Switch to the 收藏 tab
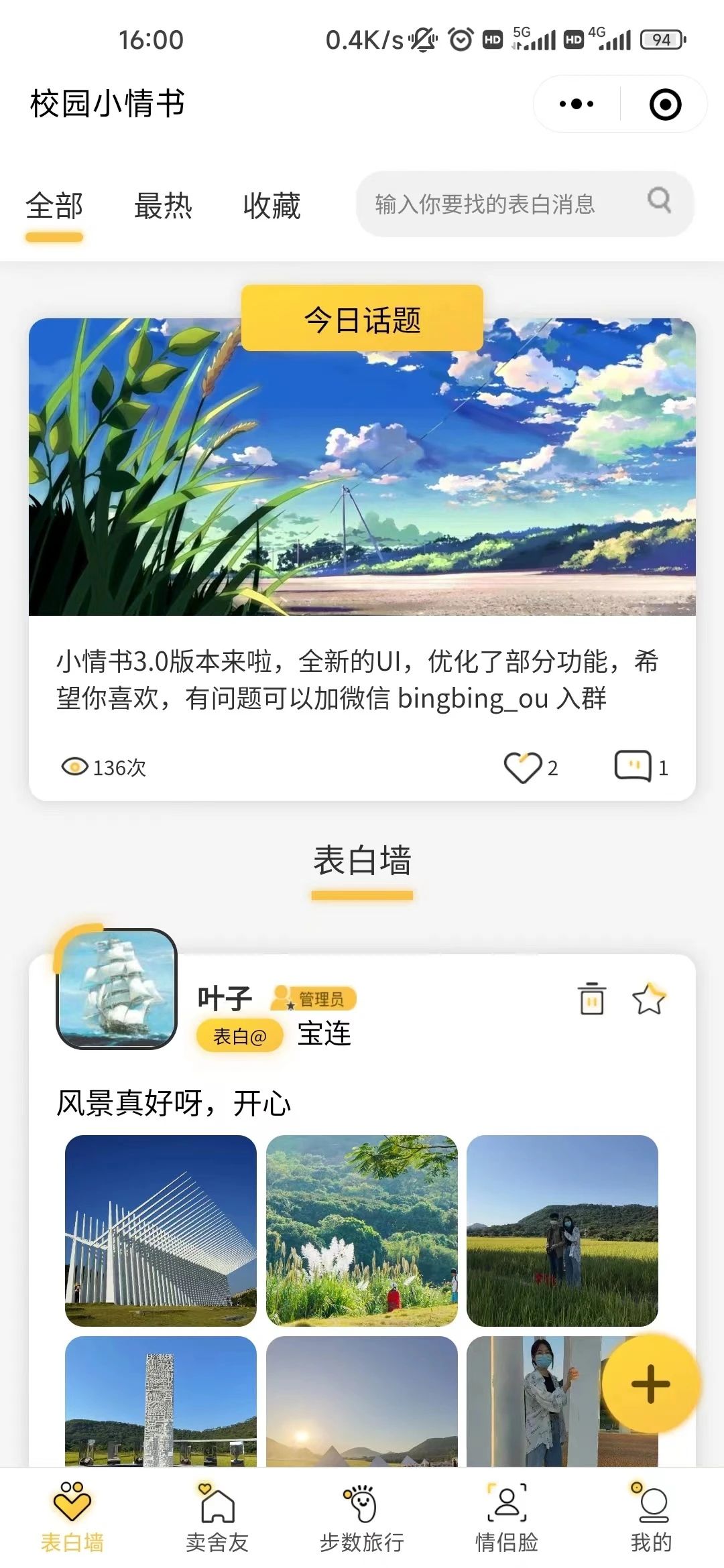 point(271,205)
